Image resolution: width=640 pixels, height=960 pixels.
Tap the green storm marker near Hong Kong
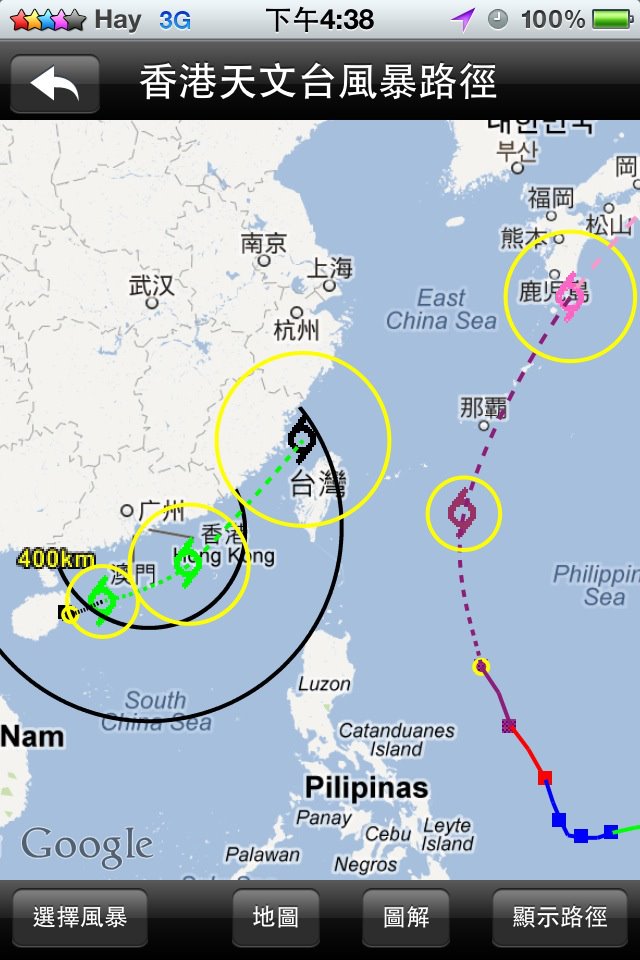point(188,562)
